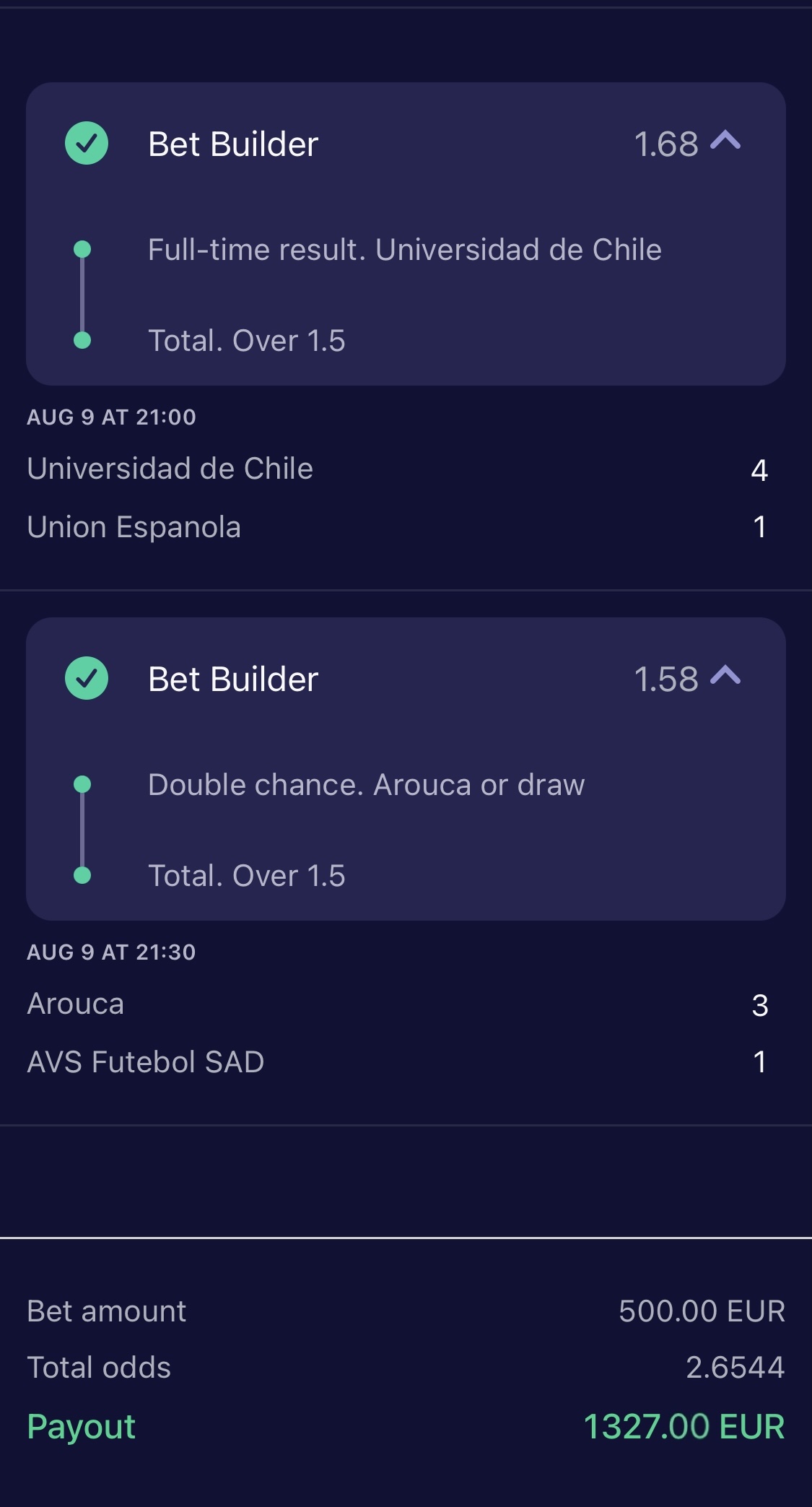
Task: Collapse the 1.58 Bet Builder details
Action: (x=725, y=677)
